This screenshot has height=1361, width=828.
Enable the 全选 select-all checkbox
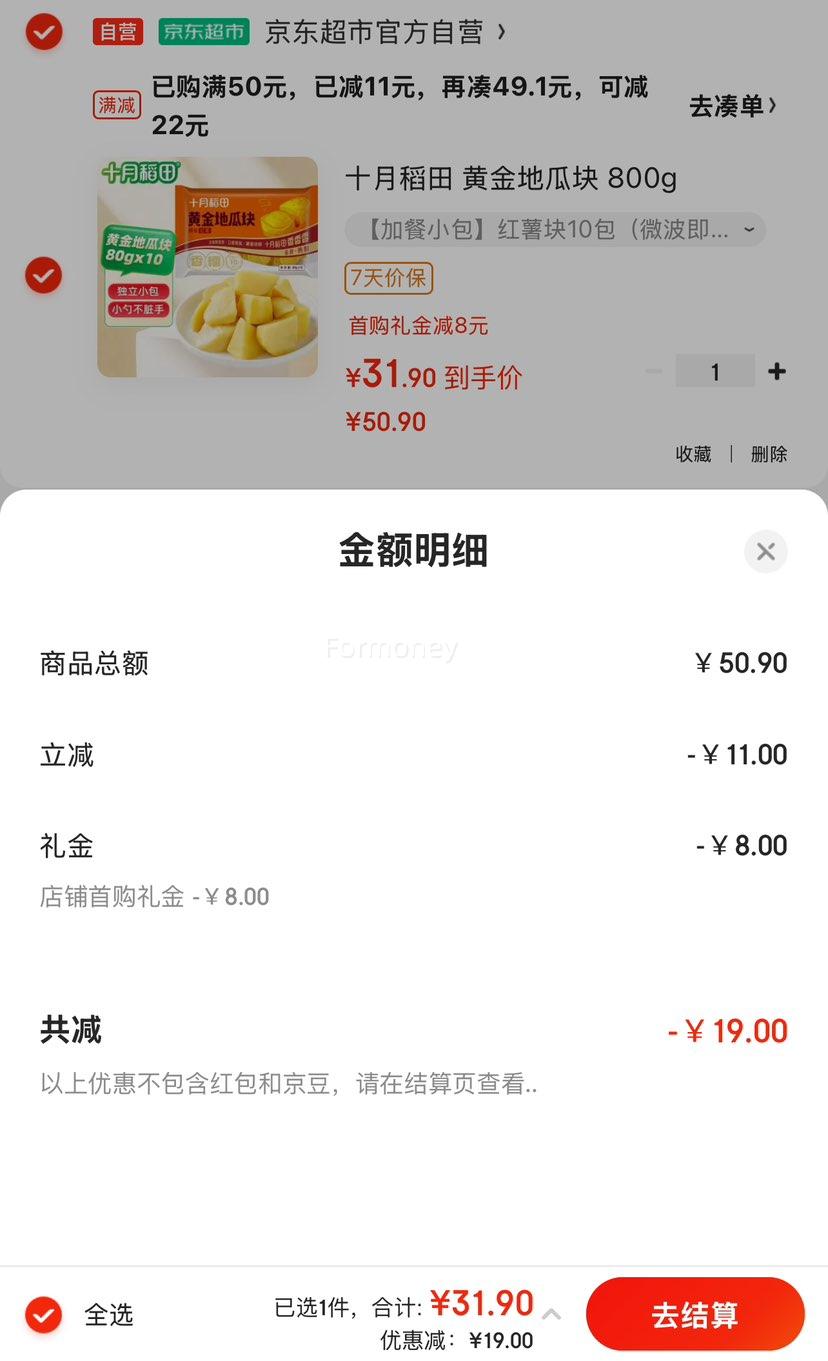pos(43,1314)
